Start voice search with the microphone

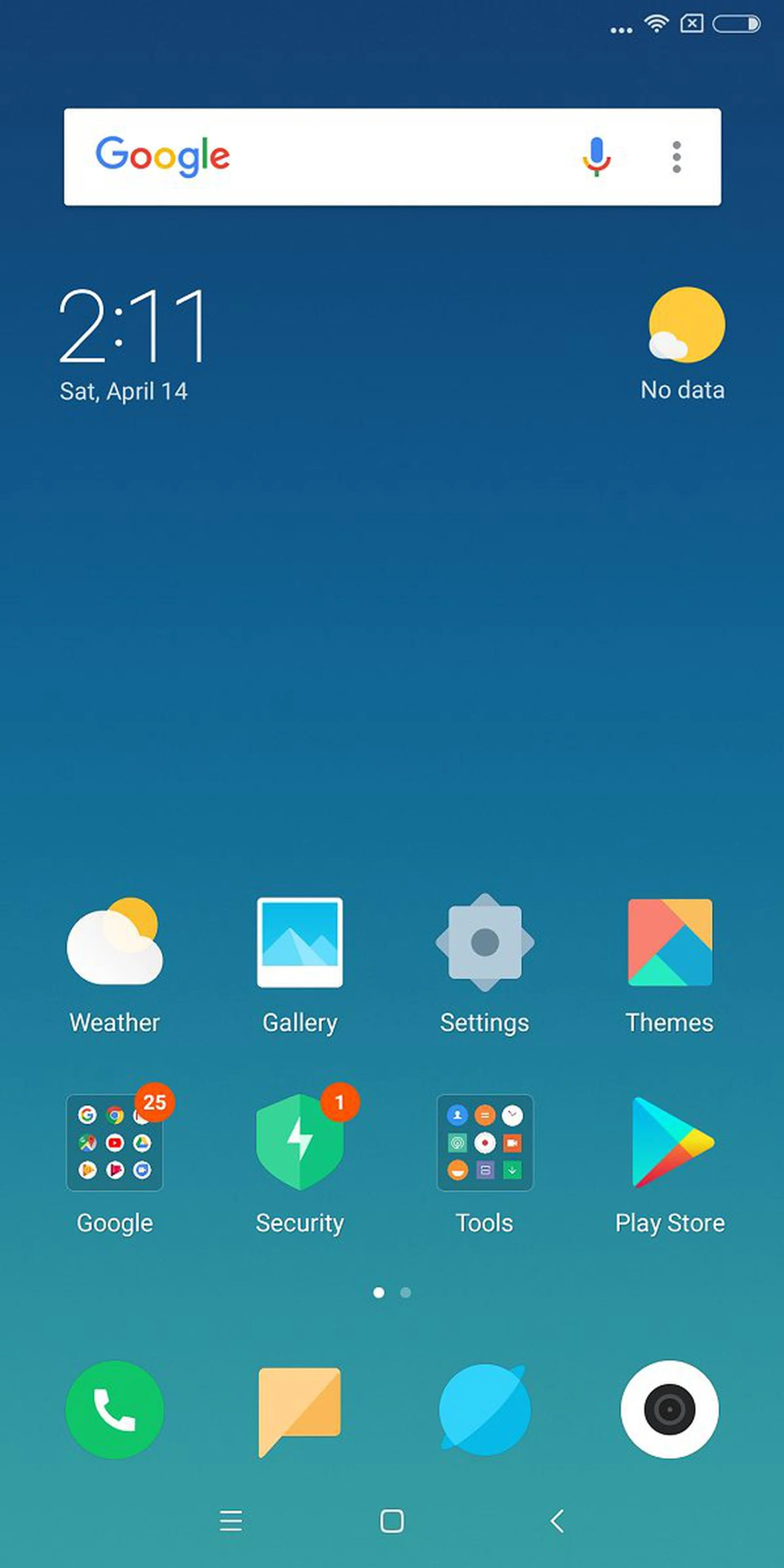click(x=596, y=156)
